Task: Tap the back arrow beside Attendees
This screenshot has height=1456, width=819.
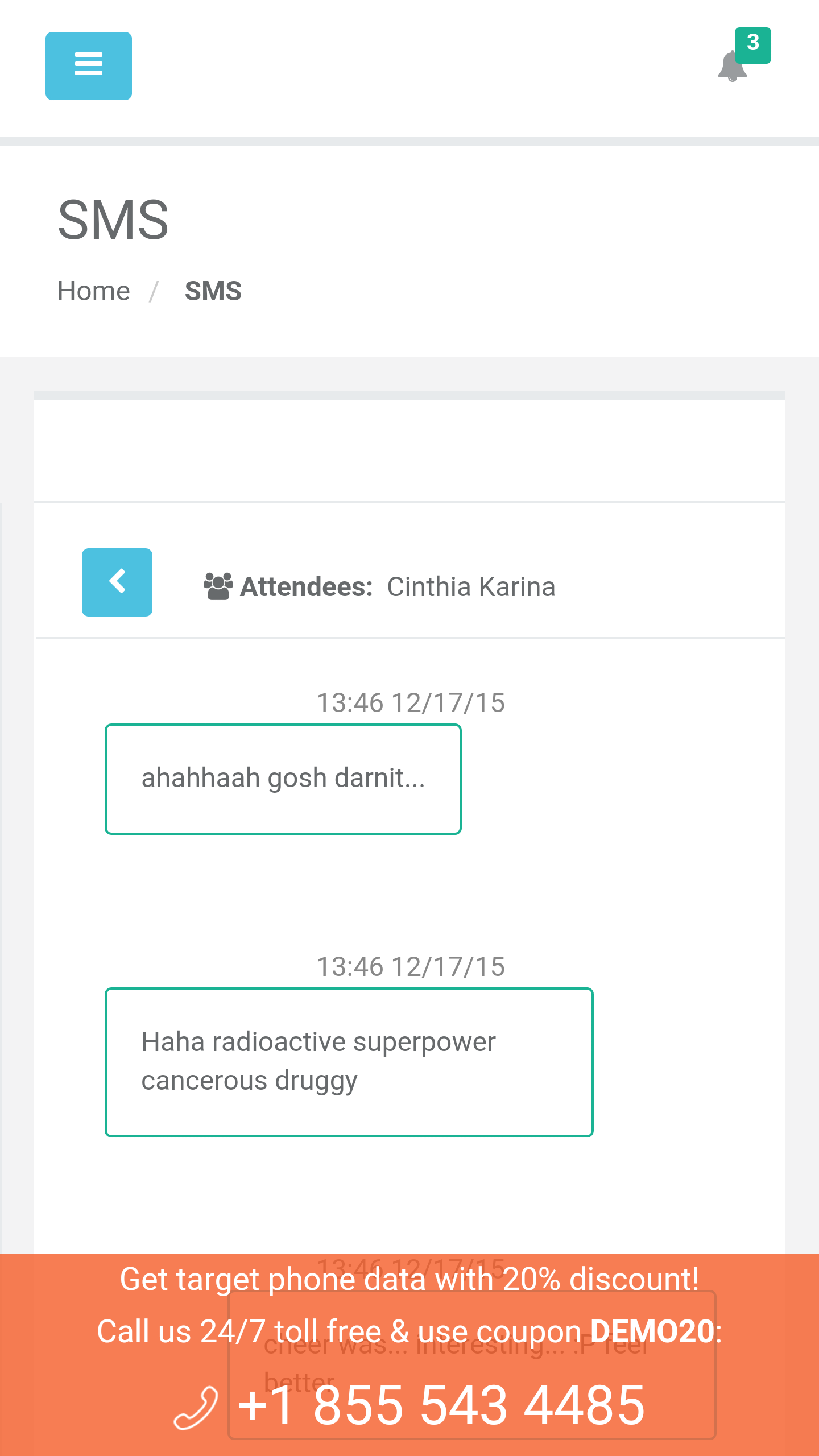Action: (117, 582)
